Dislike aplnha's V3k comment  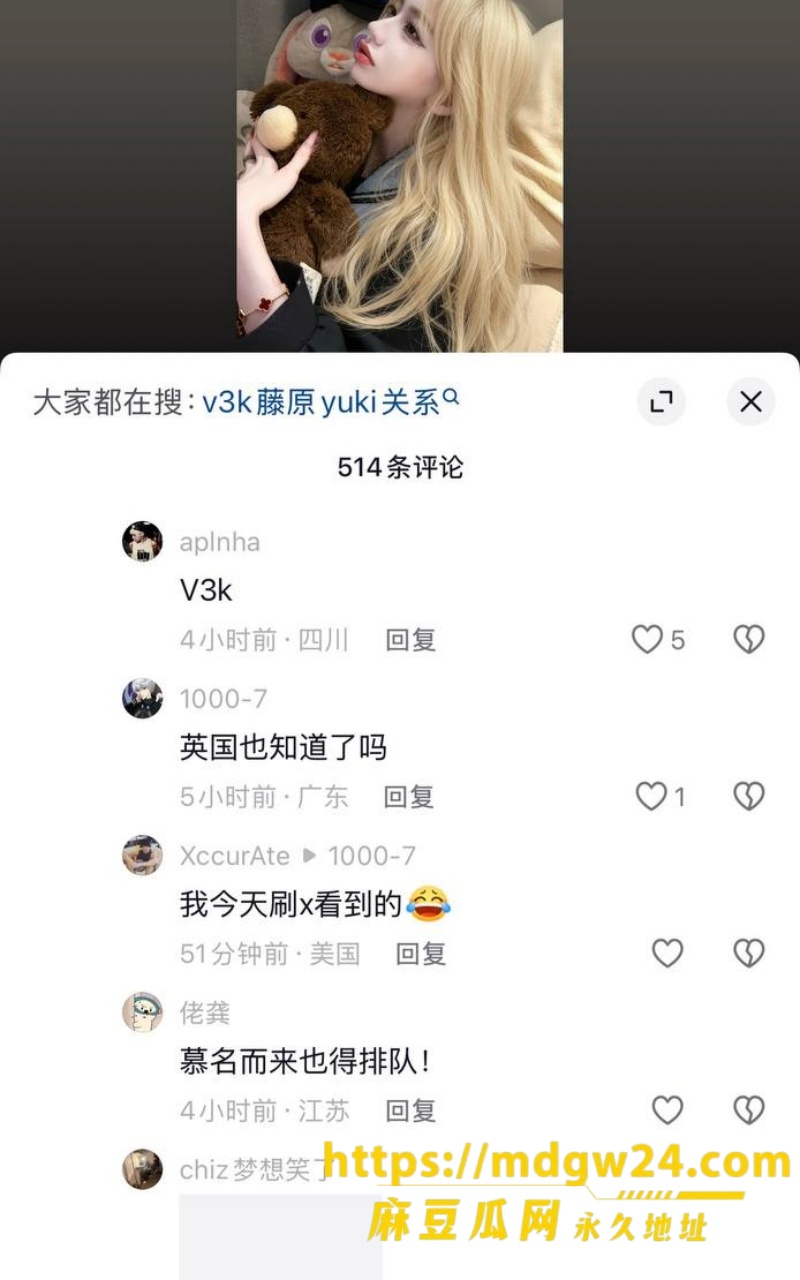pos(749,640)
